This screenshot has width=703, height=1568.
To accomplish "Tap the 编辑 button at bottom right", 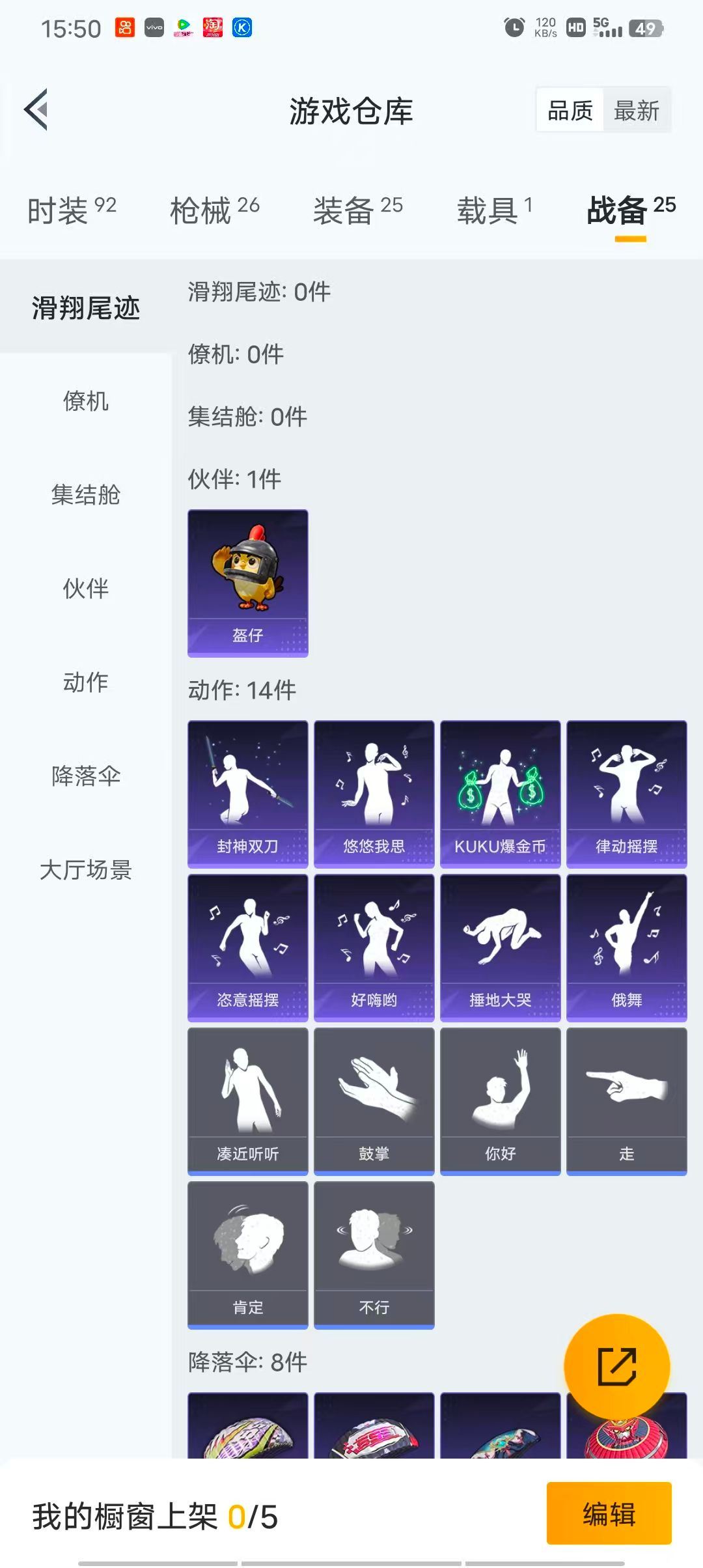I will (x=608, y=1514).
